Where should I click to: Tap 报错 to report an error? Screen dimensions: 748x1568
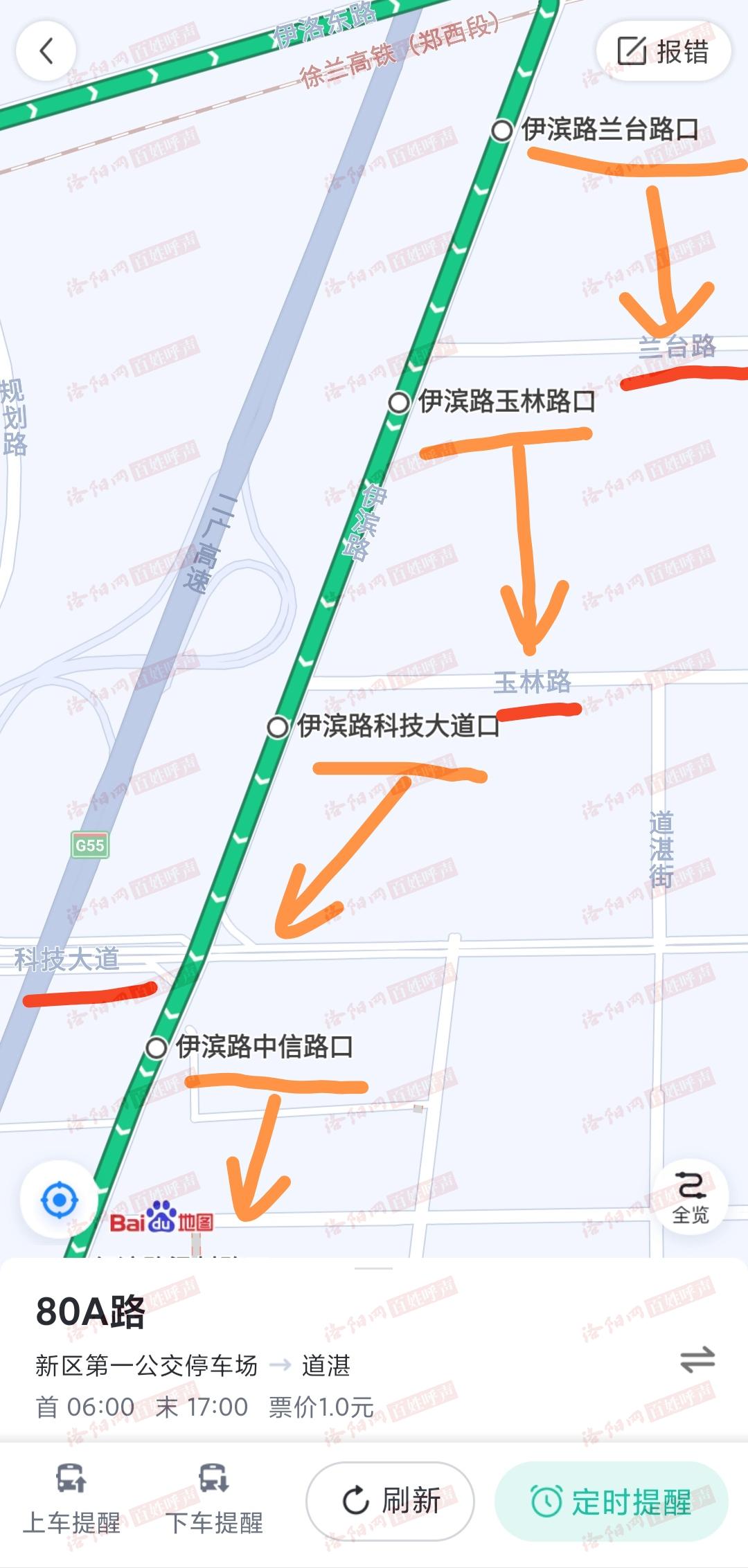pyautogui.click(x=663, y=51)
